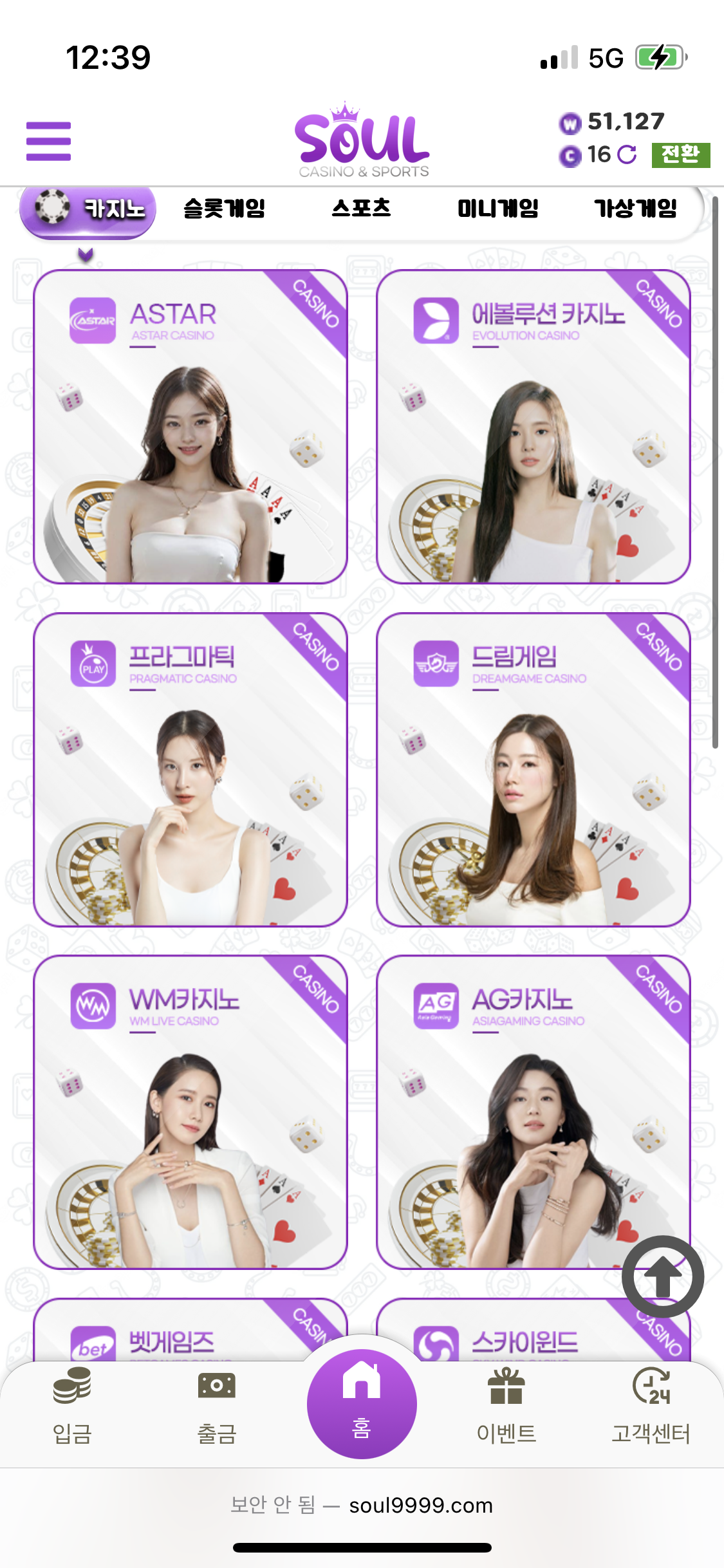Screen dimensions: 724x1568
Task: Open the 이벤트 events page
Action: 506,1408
